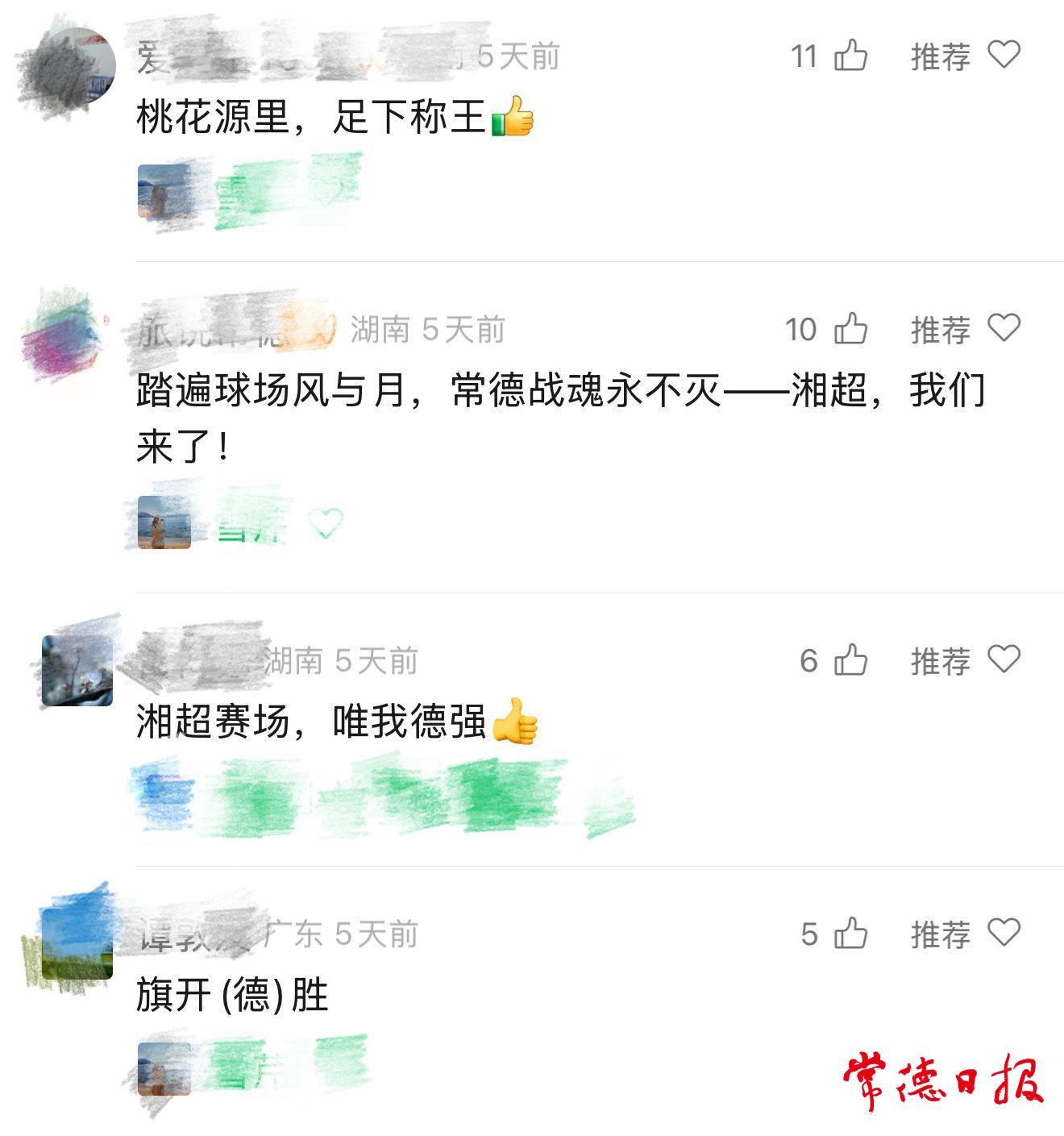Hit 推荐 for the 旗开(德)胜 comment
Image resolution: width=1064 pixels, height=1136 pixels.
point(965,934)
